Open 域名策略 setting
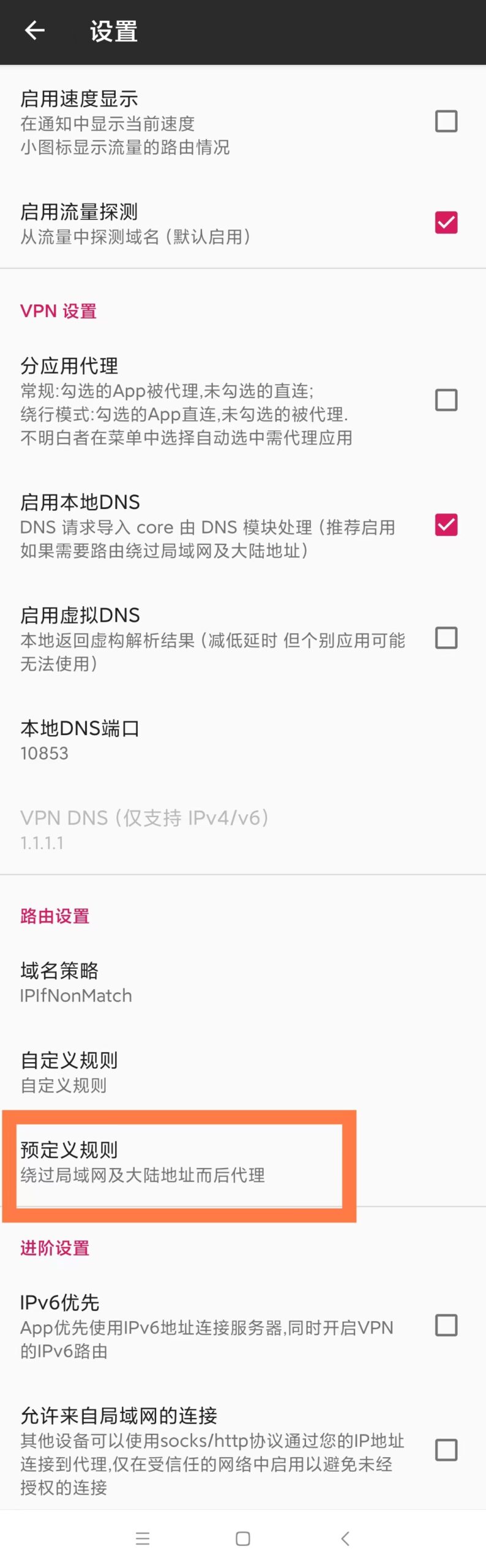Viewport: 486px width, 1568px height. (x=76, y=982)
